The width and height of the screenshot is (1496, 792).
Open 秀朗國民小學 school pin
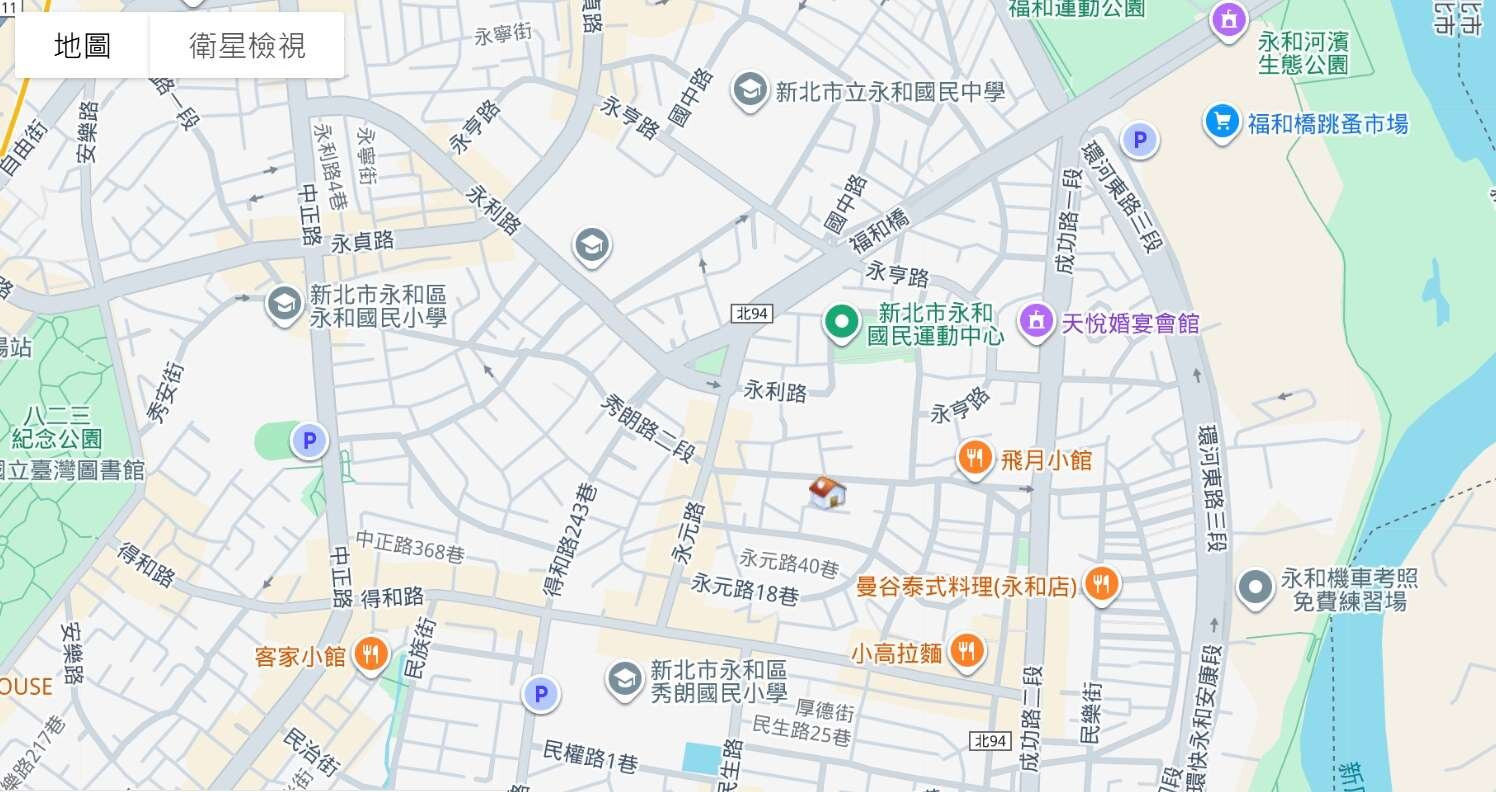[x=625, y=679]
